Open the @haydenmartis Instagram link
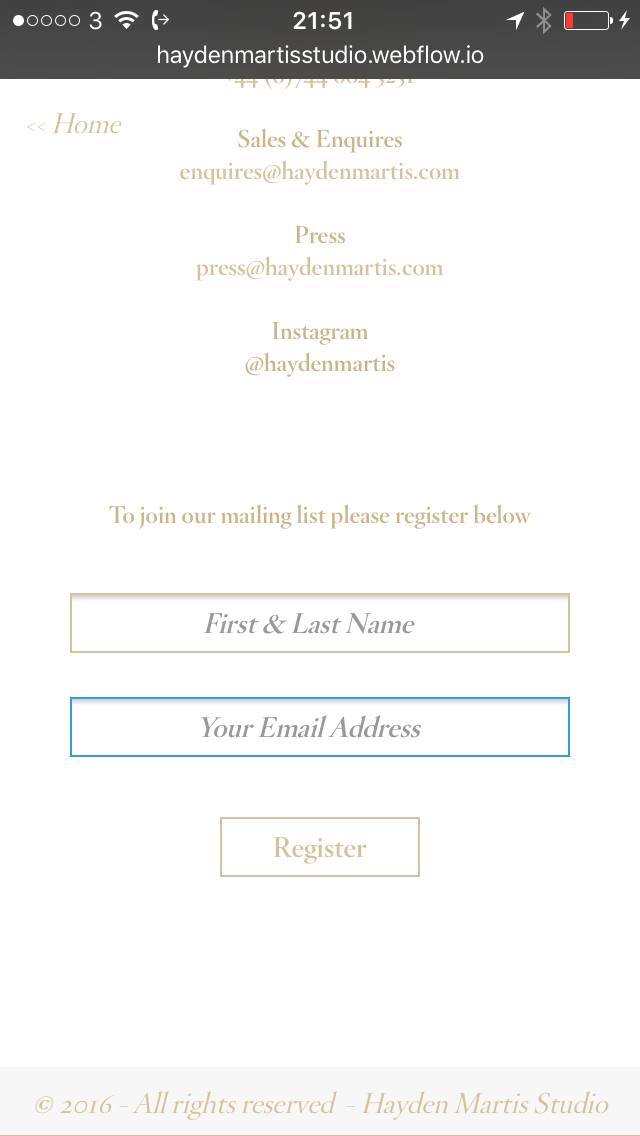This screenshot has height=1136, width=640. pyautogui.click(x=320, y=364)
